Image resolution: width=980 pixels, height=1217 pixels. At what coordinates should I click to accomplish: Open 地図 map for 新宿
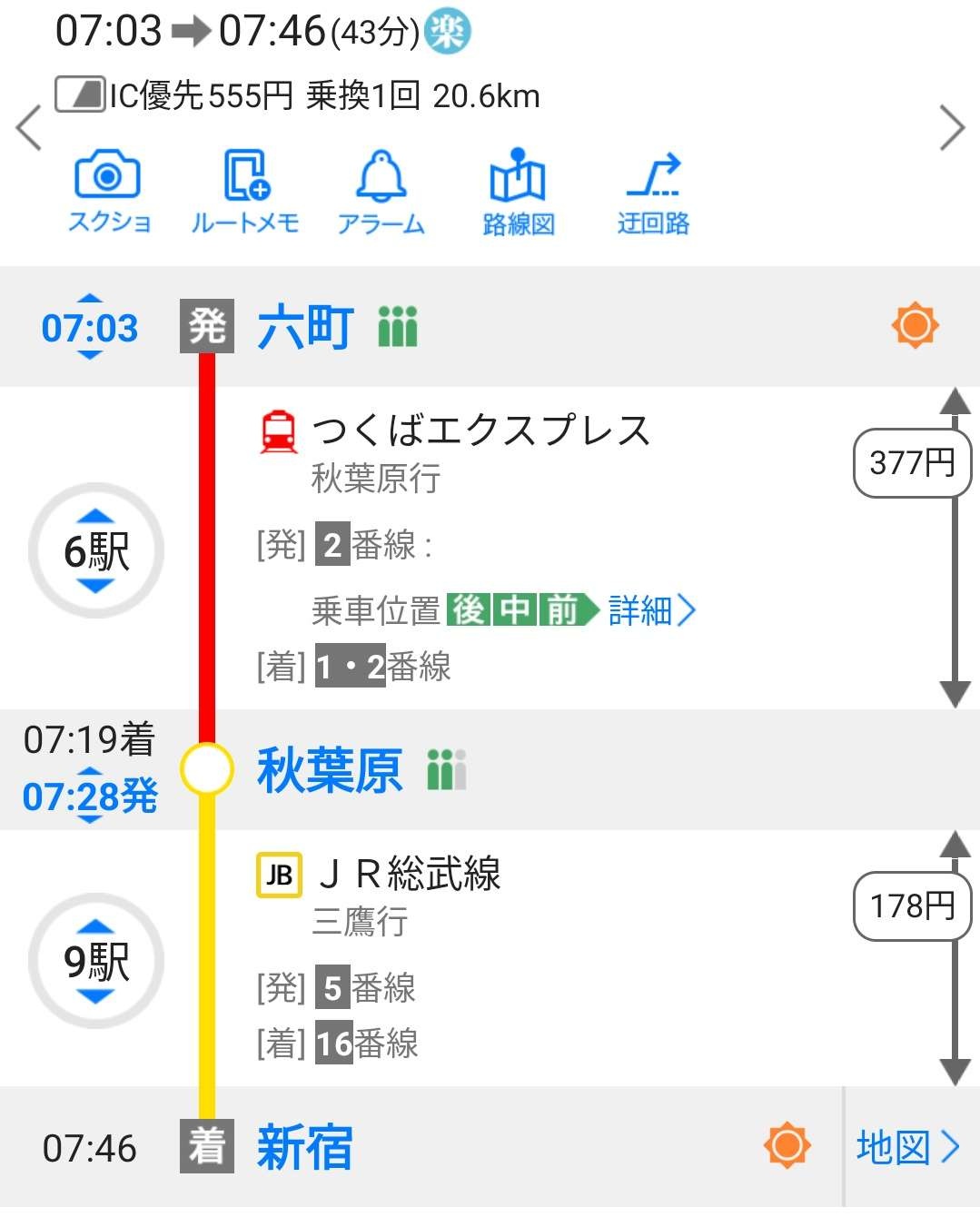tap(908, 1147)
